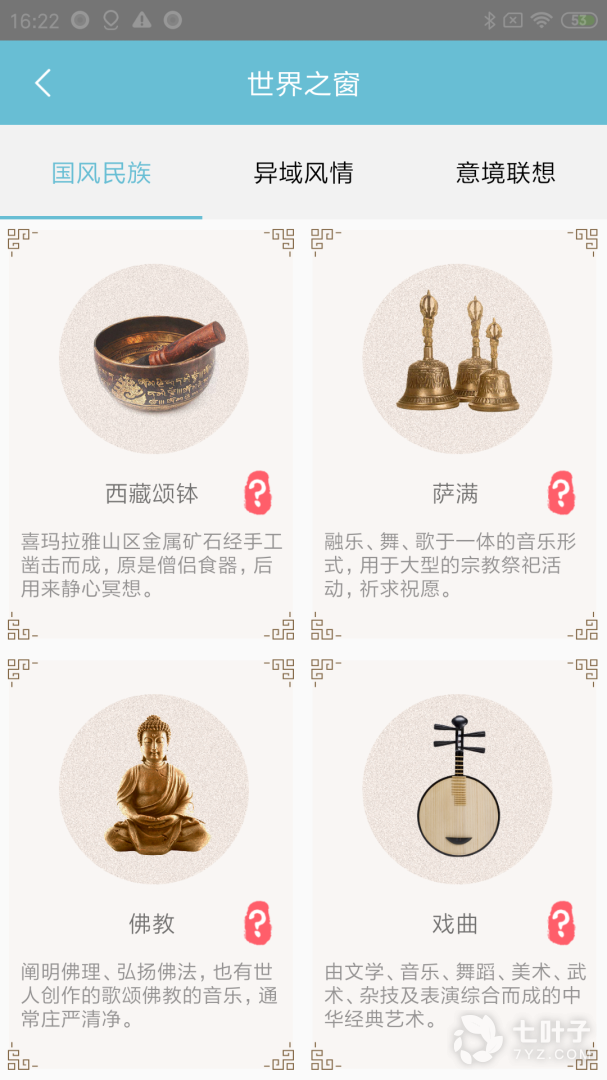Go back using the header arrow

(x=43, y=83)
